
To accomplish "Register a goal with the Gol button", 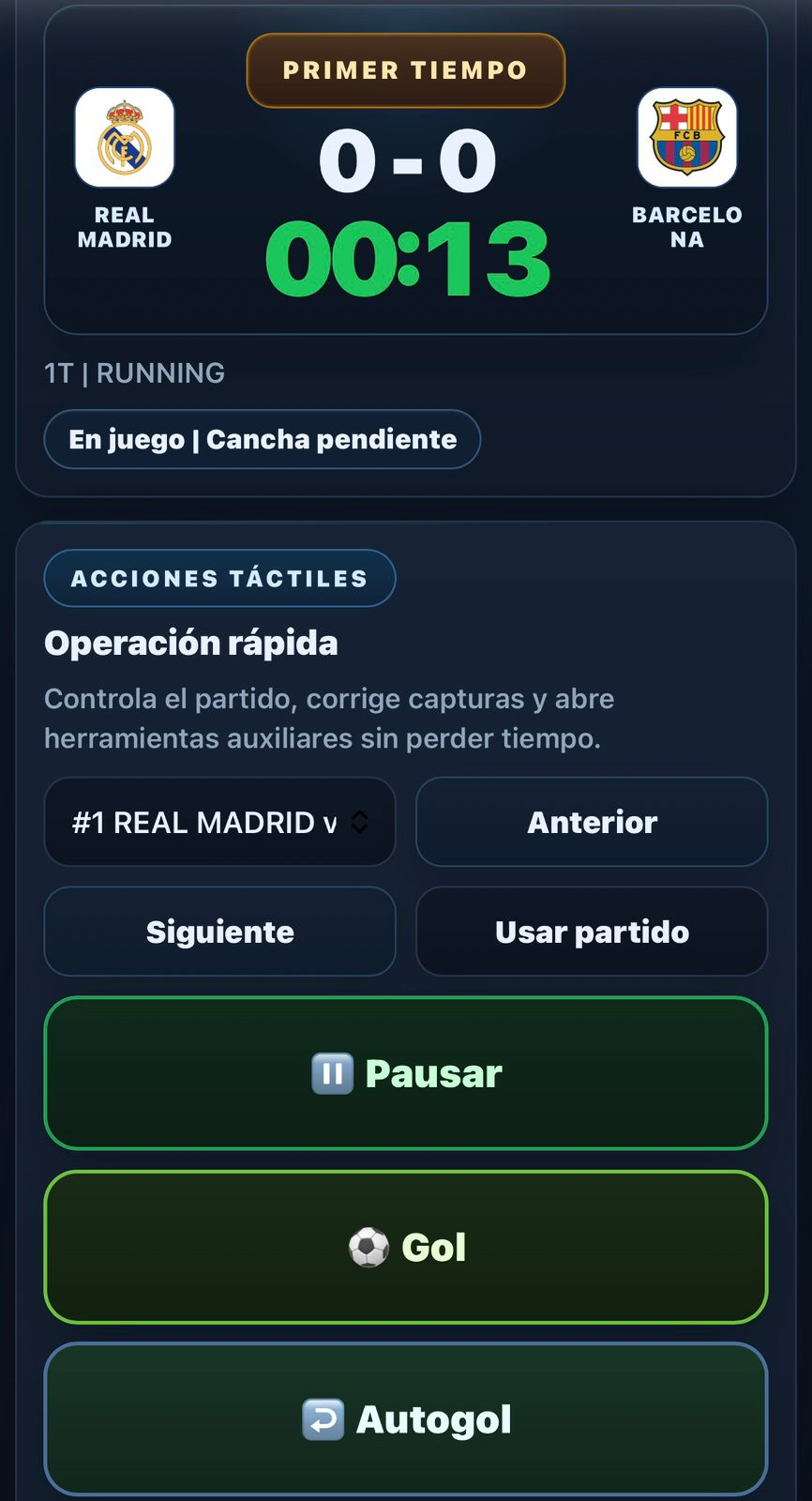I will pos(406,1247).
